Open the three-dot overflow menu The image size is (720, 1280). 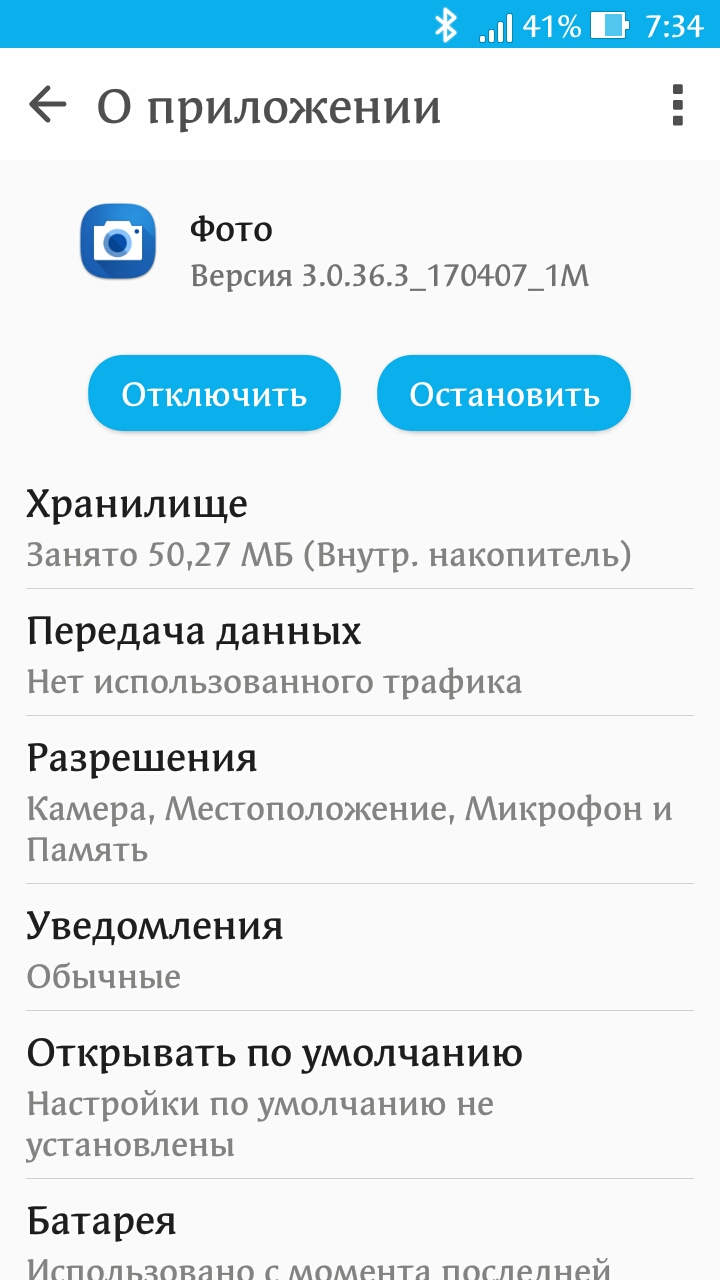click(x=678, y=105)
